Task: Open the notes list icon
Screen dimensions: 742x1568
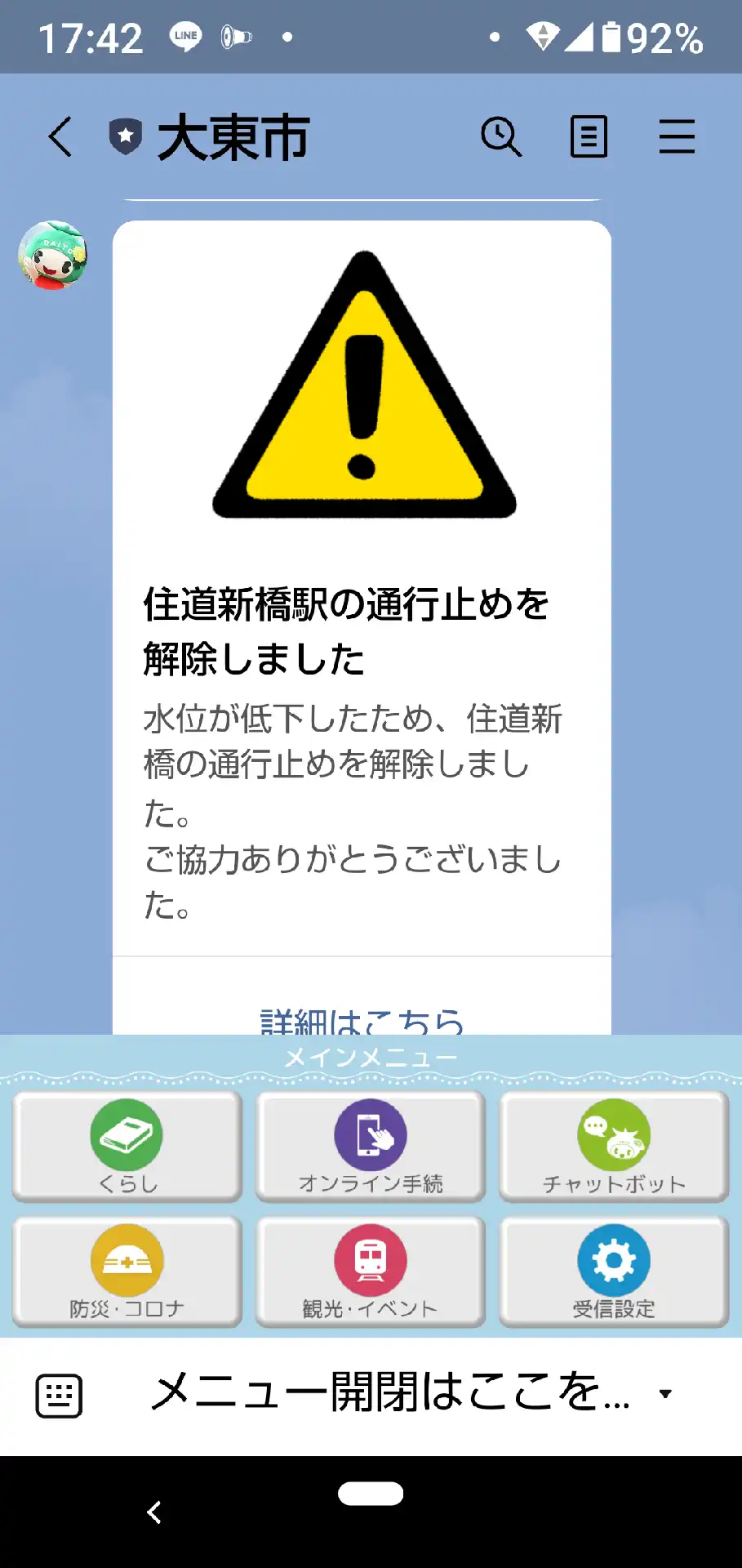Action: (x=588, y=136)
